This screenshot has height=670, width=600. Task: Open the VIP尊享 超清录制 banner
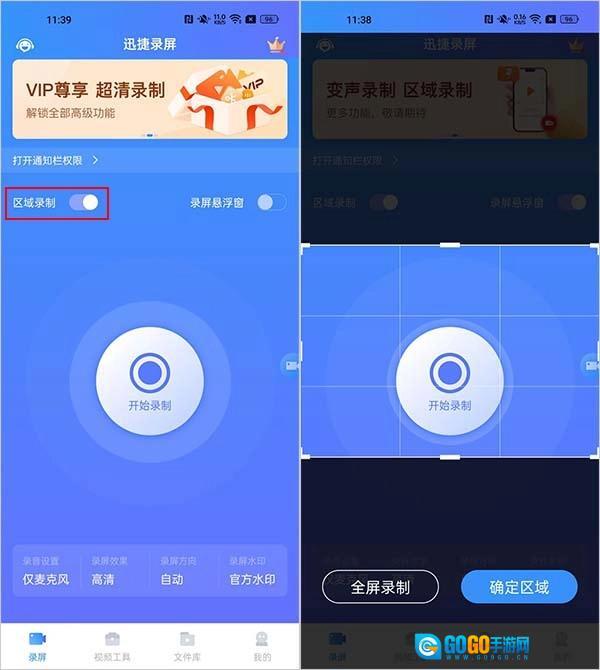[150, 99]
